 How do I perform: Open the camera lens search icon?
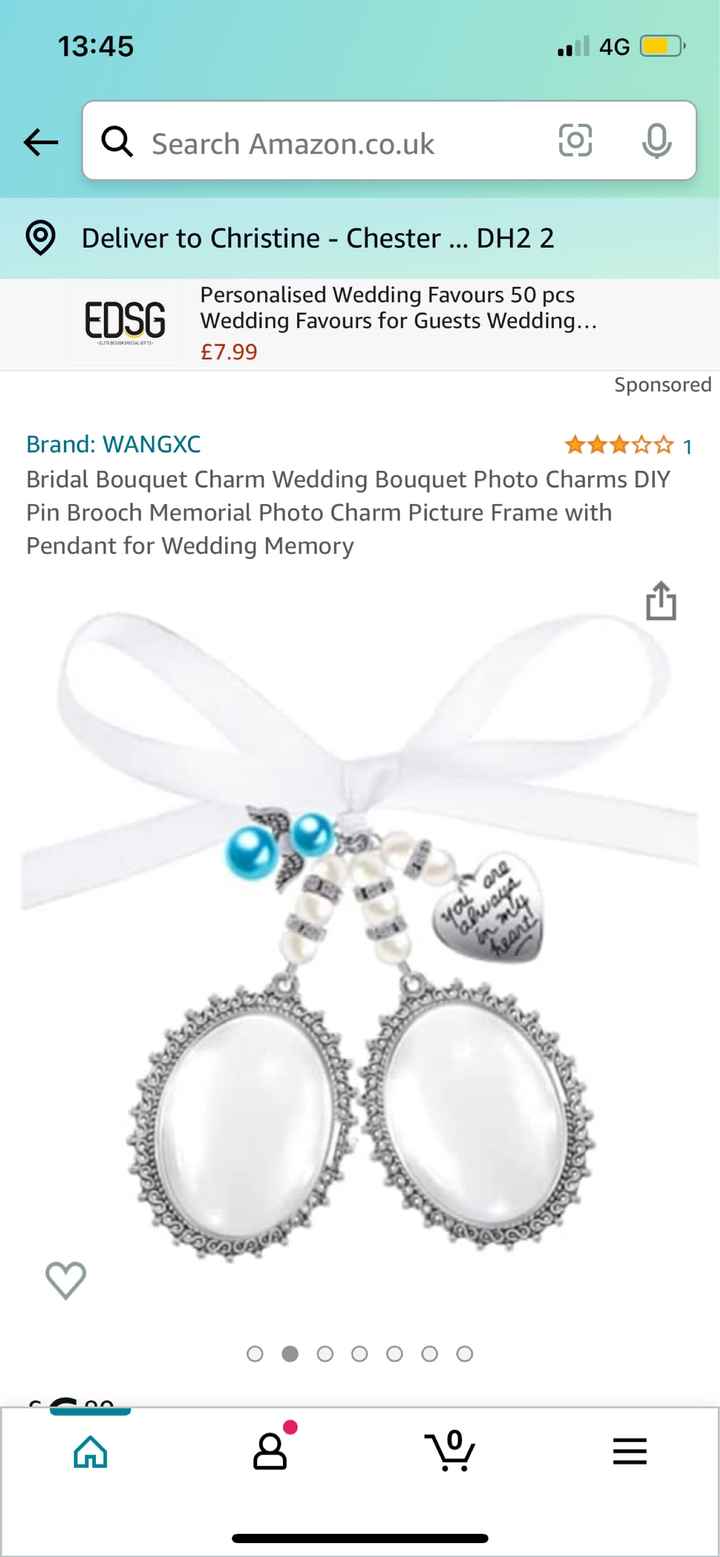(575, 141)
